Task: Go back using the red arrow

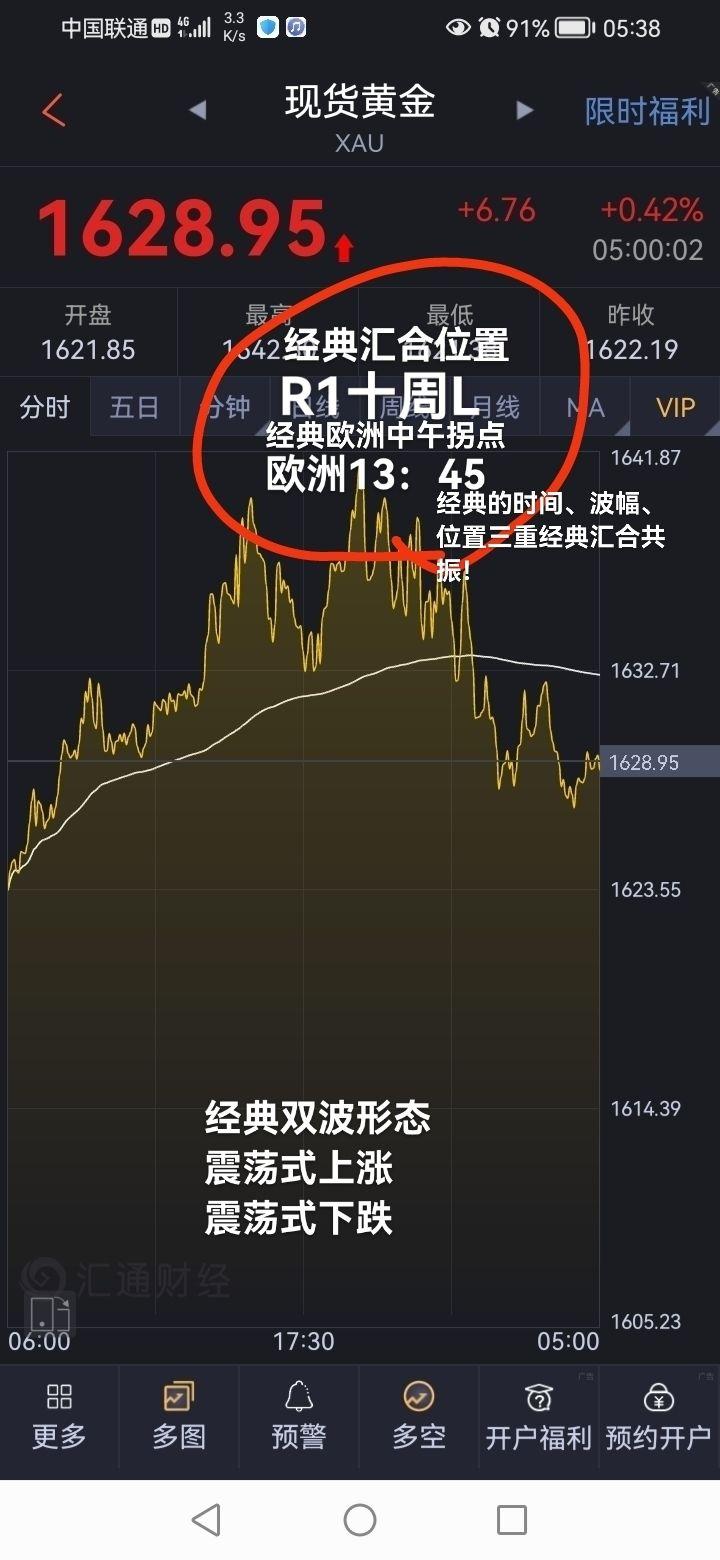Action: click(53, 110)
